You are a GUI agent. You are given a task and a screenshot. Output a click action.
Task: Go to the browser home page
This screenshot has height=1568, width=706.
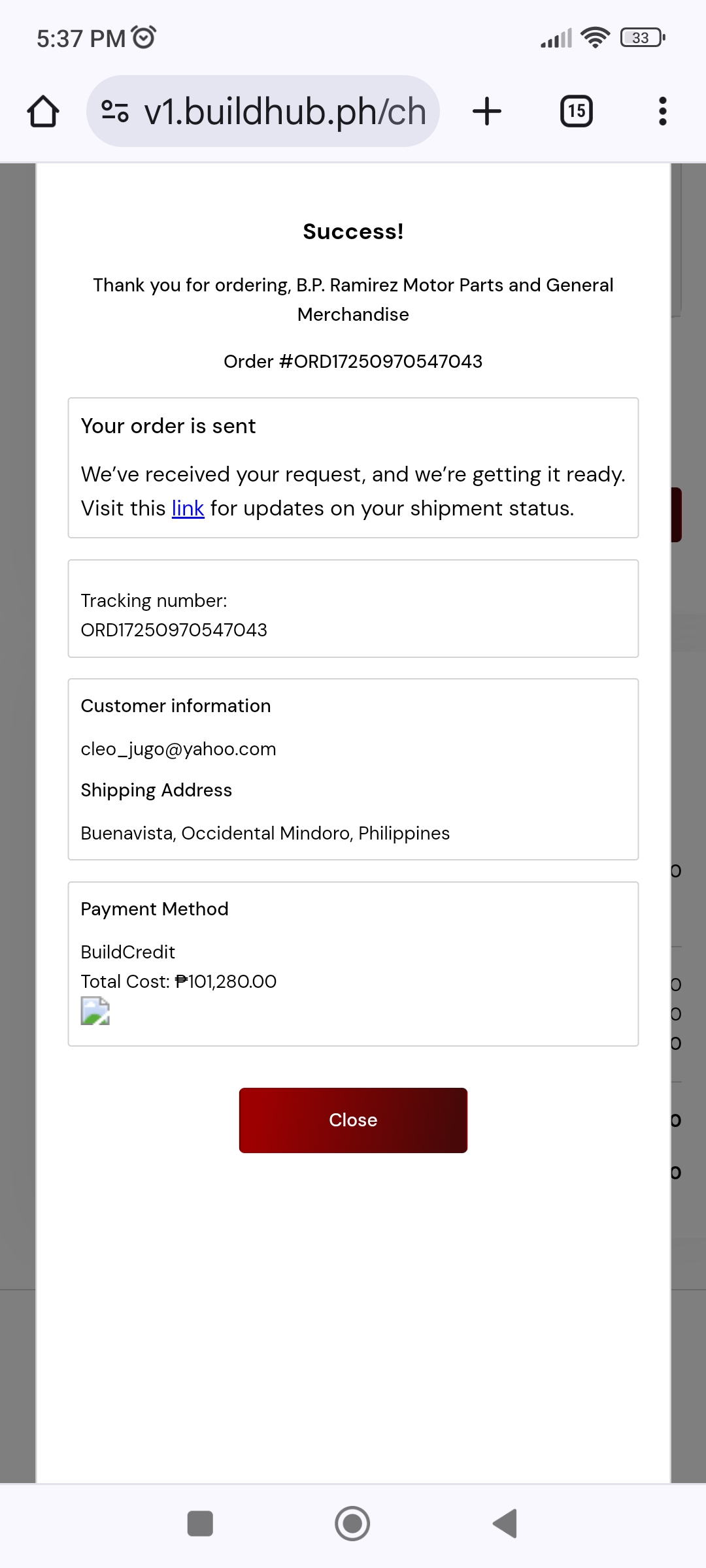pyautogui.click(x=43, y=111)
